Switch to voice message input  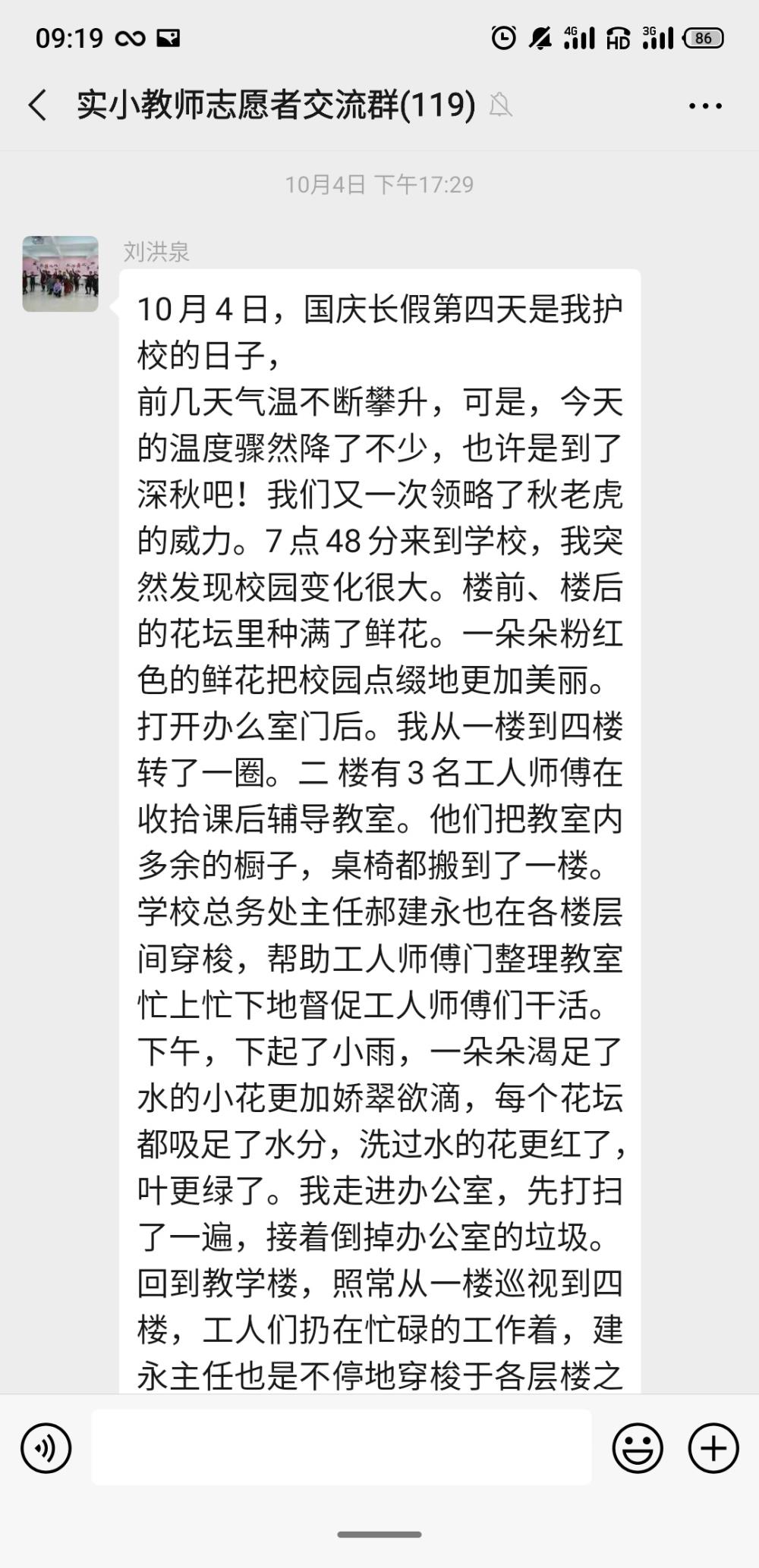click(46, 1447)
